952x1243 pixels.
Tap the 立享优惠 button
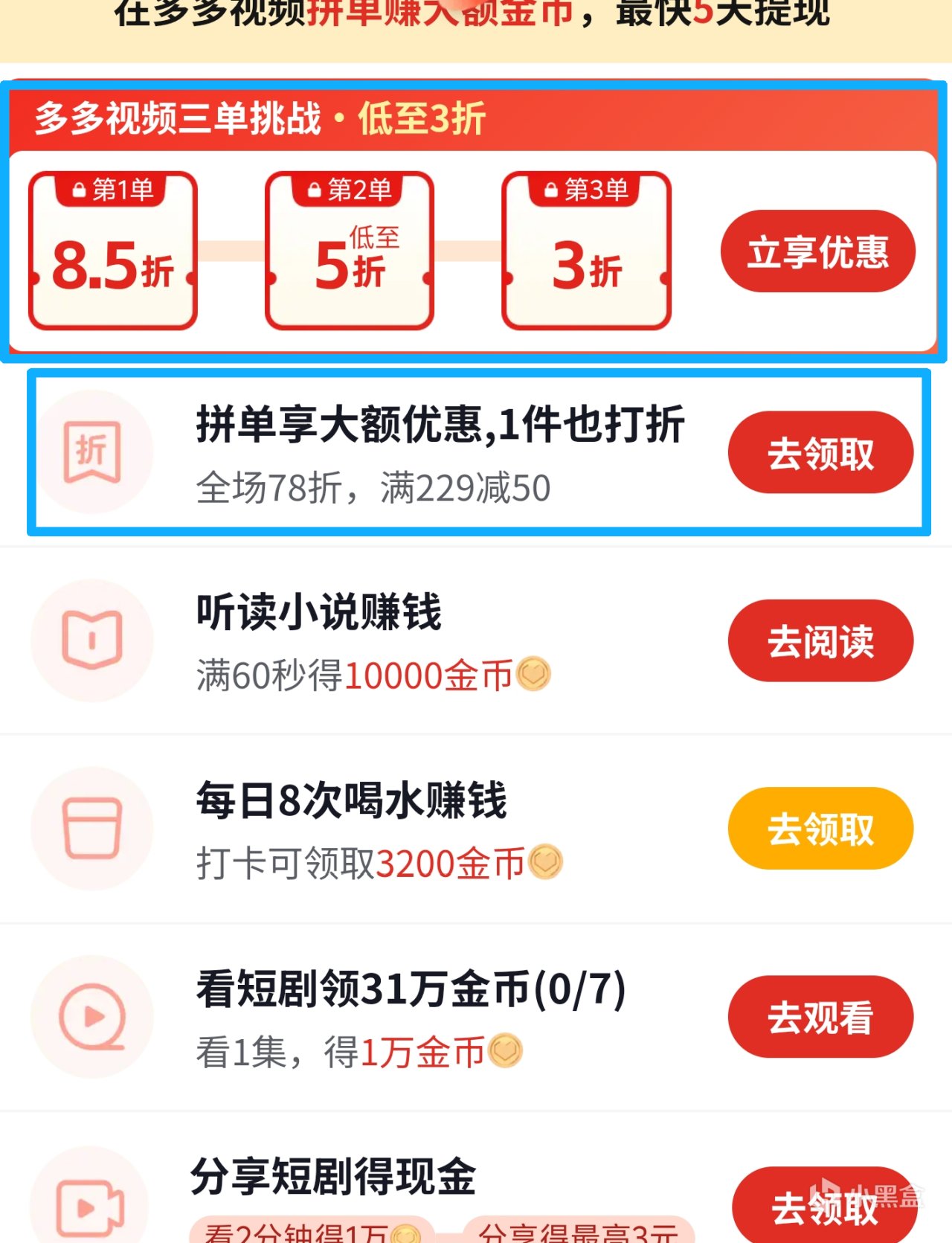[x=817, y=251]
